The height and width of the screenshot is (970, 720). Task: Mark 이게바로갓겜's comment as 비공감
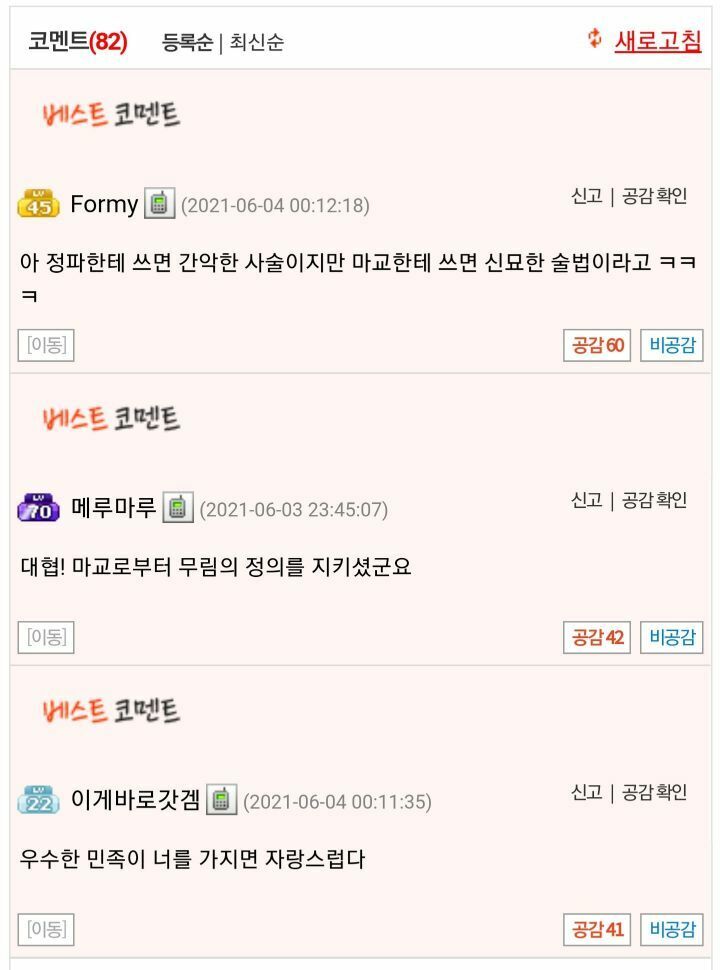pos(672,930)
